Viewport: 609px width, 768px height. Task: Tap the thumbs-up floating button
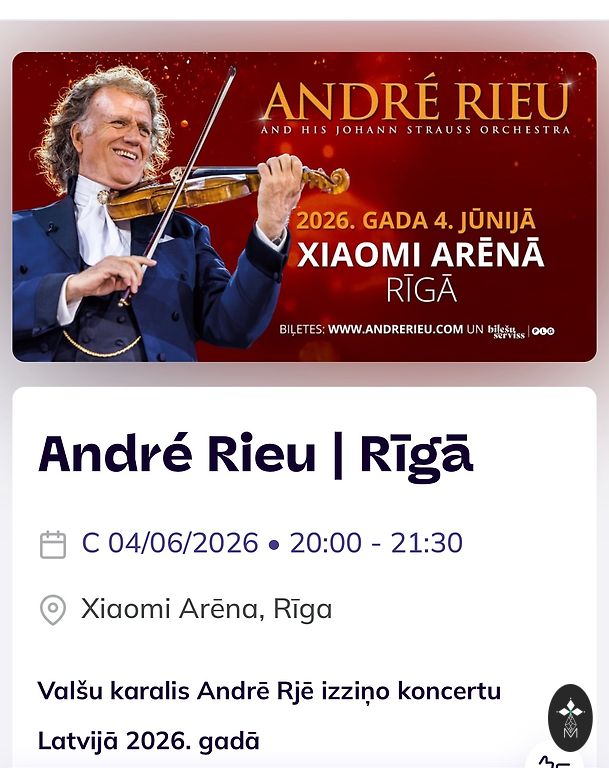[556, 762]
